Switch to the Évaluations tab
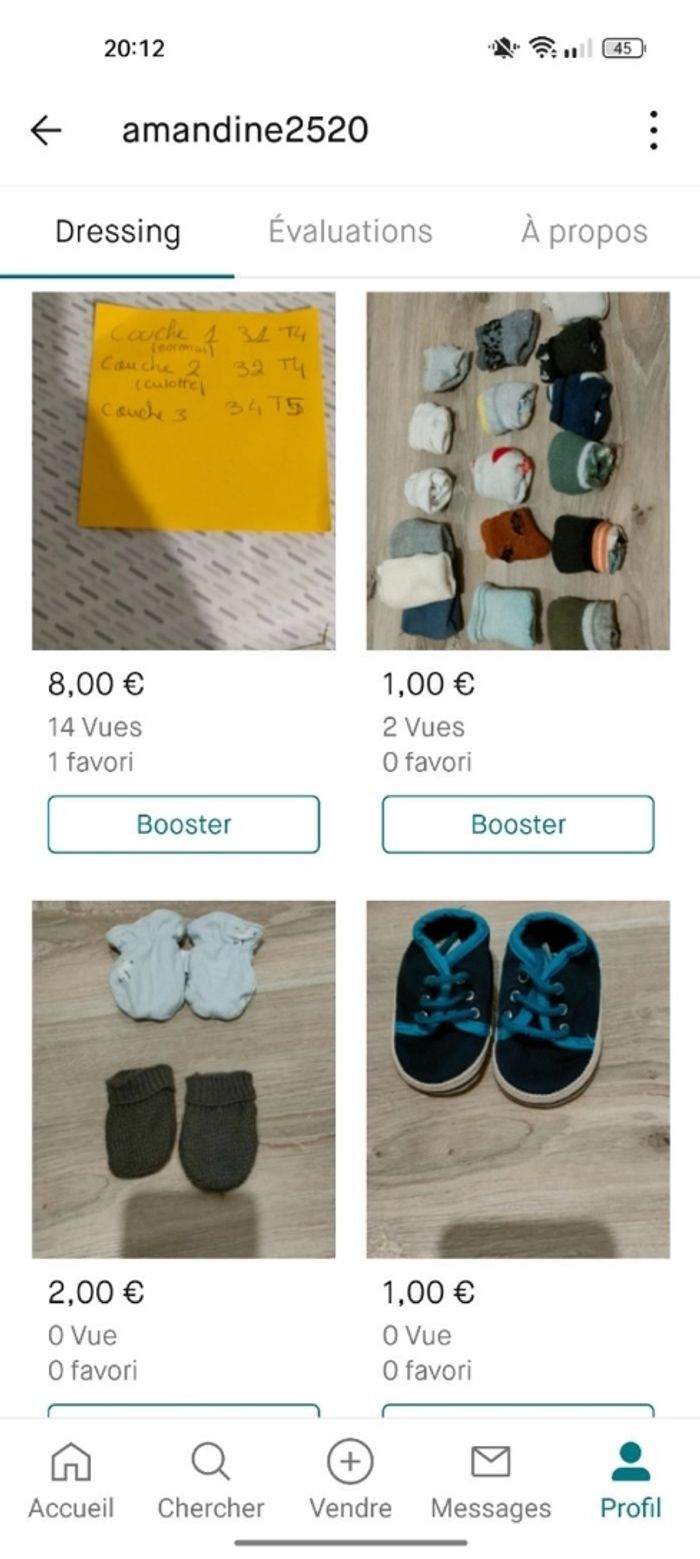 (x=350, y=231)
